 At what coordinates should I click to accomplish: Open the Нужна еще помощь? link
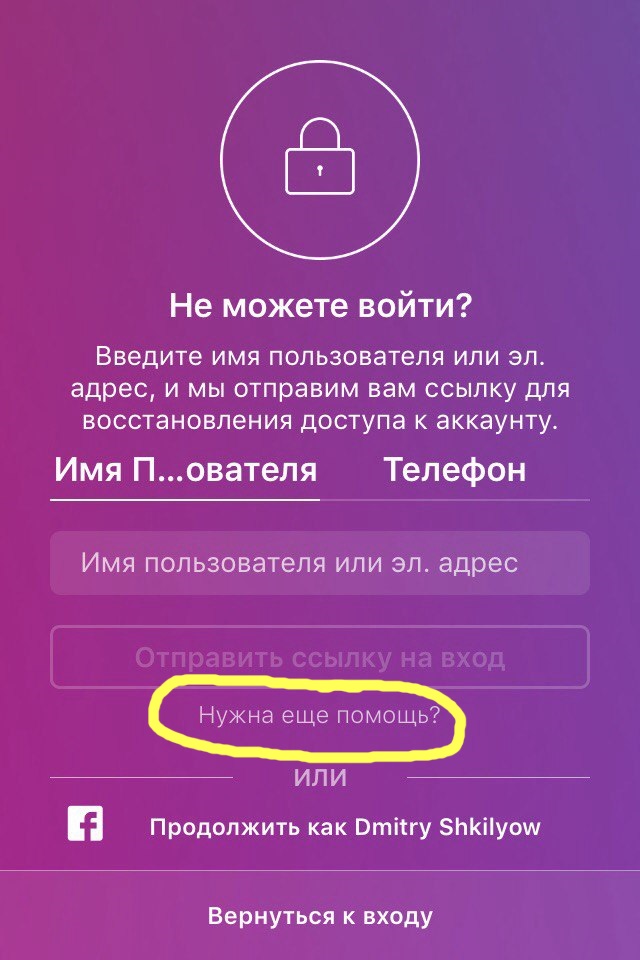319,716
